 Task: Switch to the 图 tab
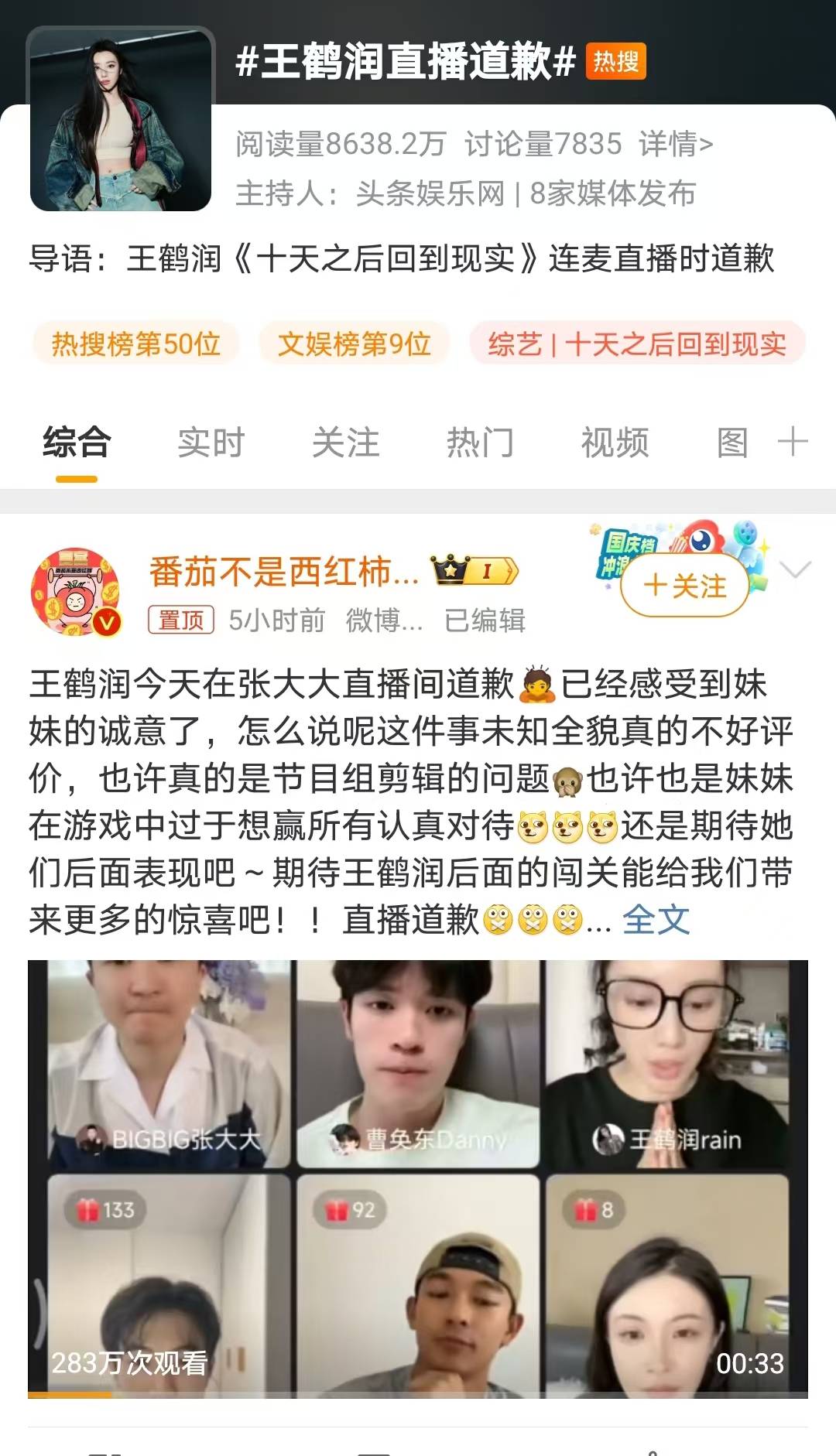tap(732, 443)
